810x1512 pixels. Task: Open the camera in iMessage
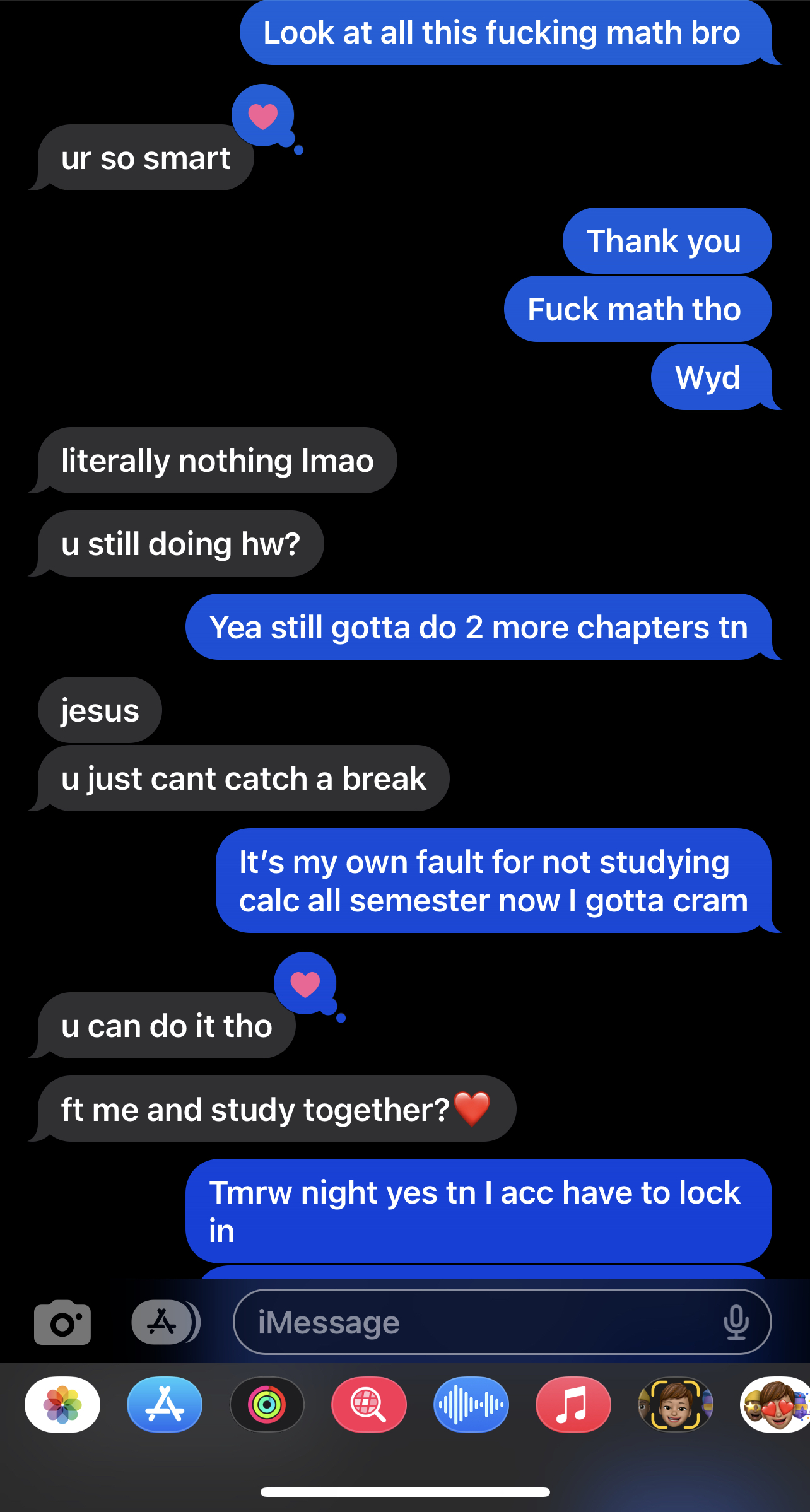point(62,1322)
